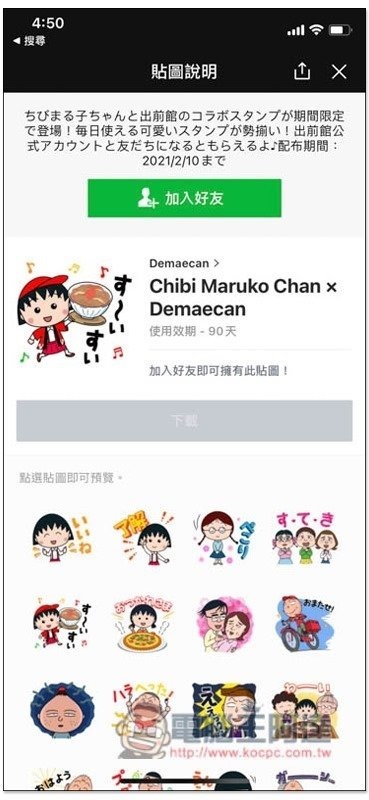Tap the green 加入好友 button
This screenshot has height=800, width=369.
[184, 198]
